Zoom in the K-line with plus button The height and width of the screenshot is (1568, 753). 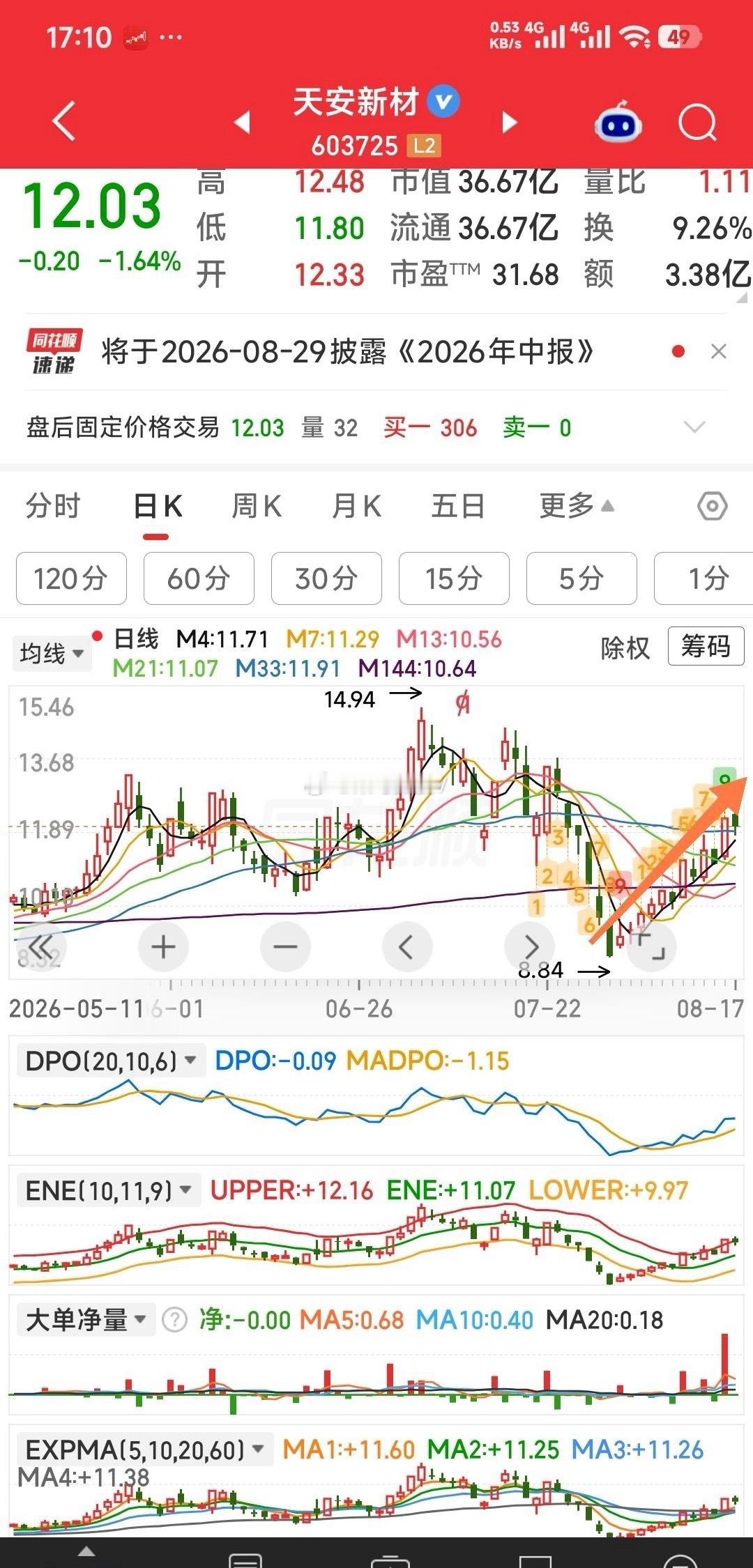(x=164, y=946)
